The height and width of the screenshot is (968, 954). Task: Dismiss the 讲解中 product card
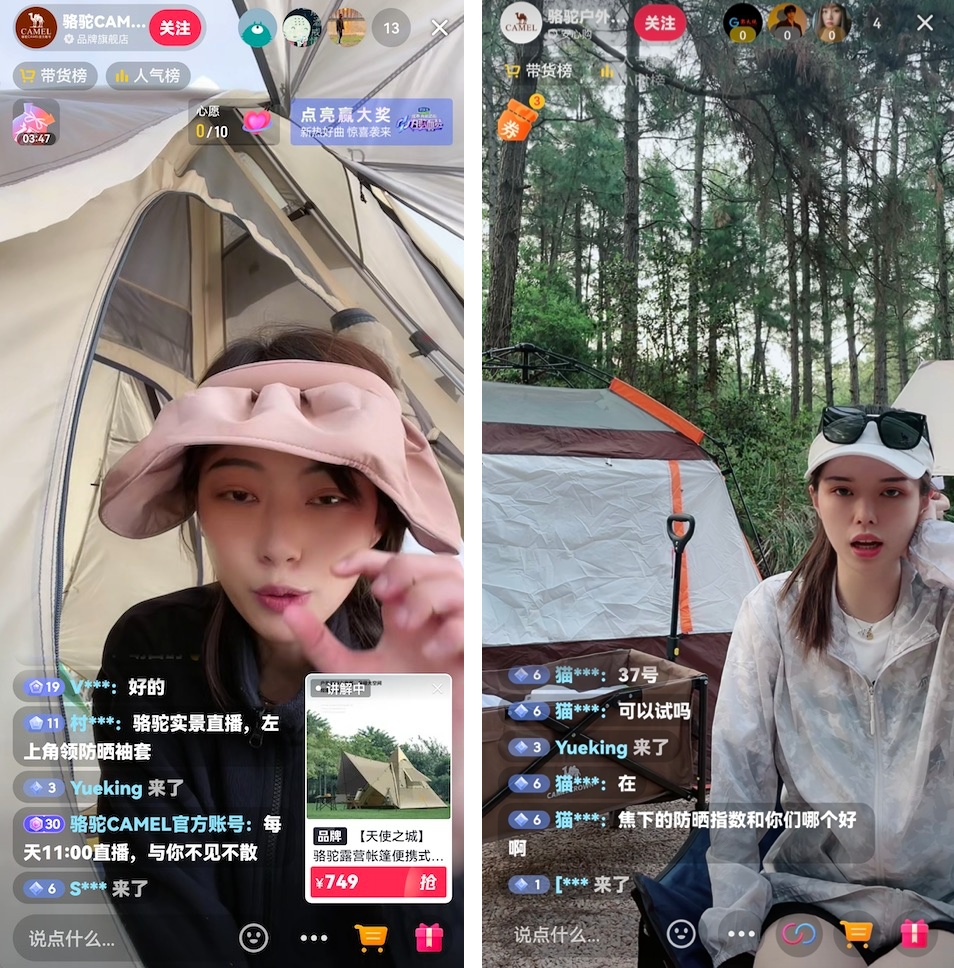click(x=437, y=689)
